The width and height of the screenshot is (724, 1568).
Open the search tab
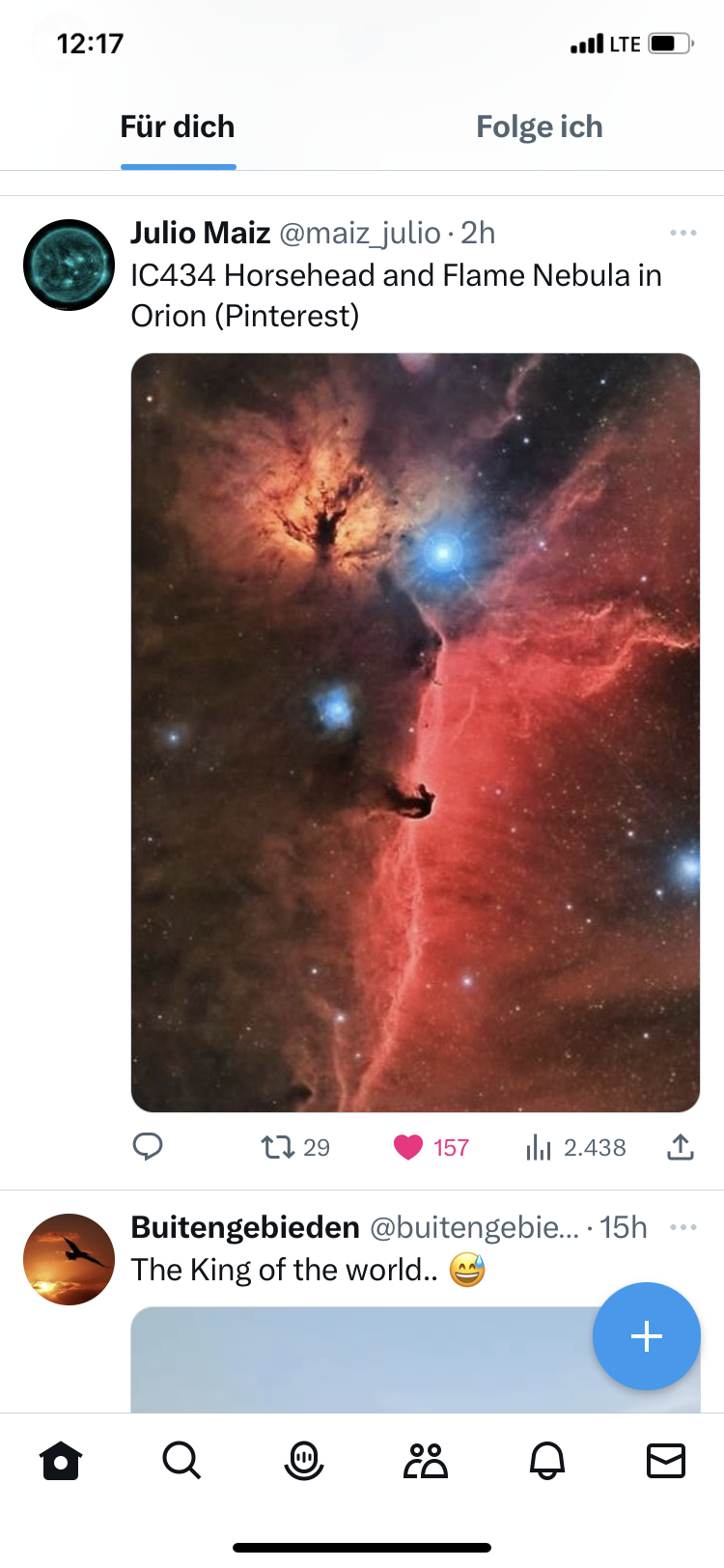[x=181, y=1461]
